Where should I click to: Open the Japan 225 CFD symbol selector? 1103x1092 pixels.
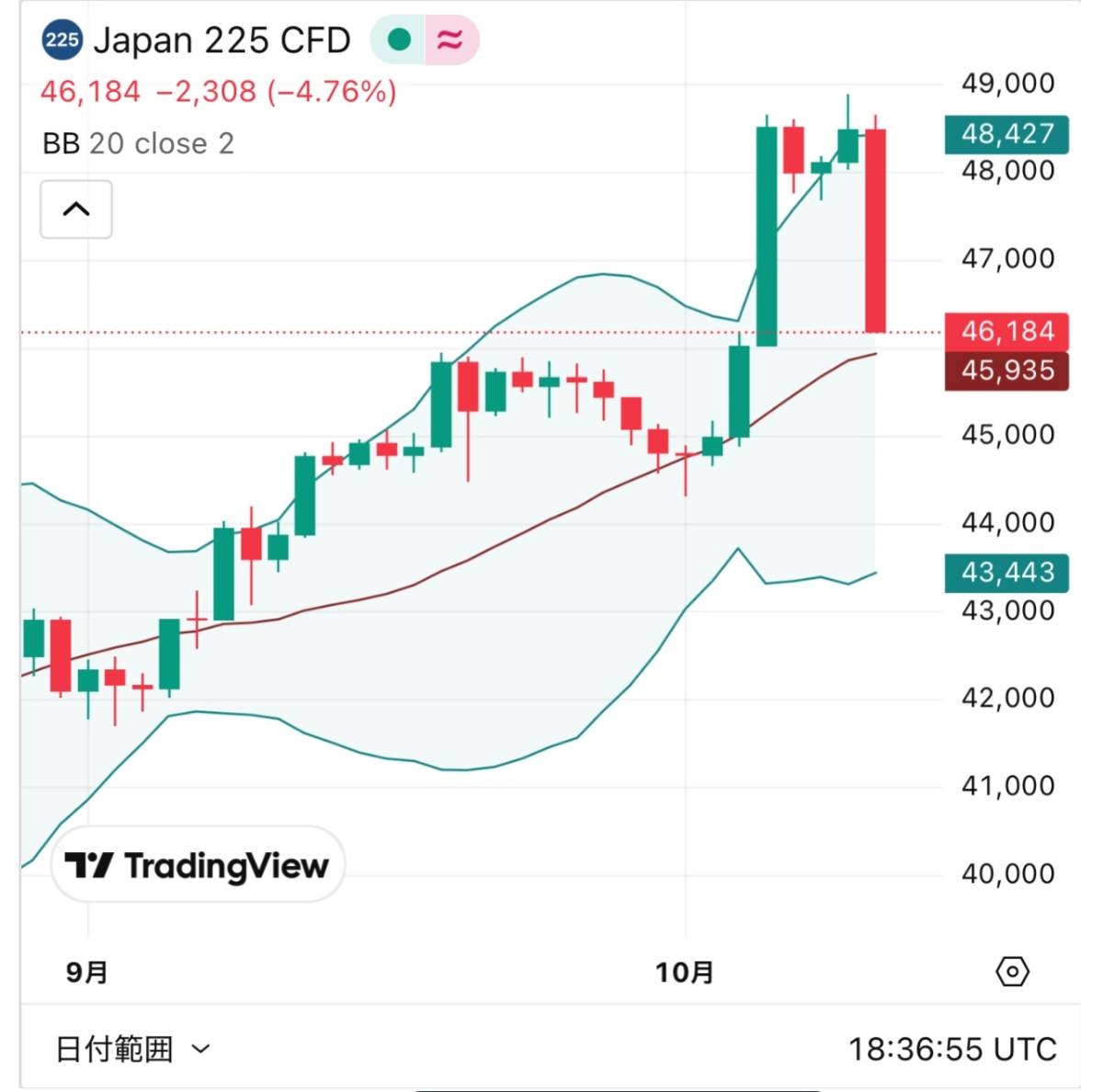[x=221, y=40]
